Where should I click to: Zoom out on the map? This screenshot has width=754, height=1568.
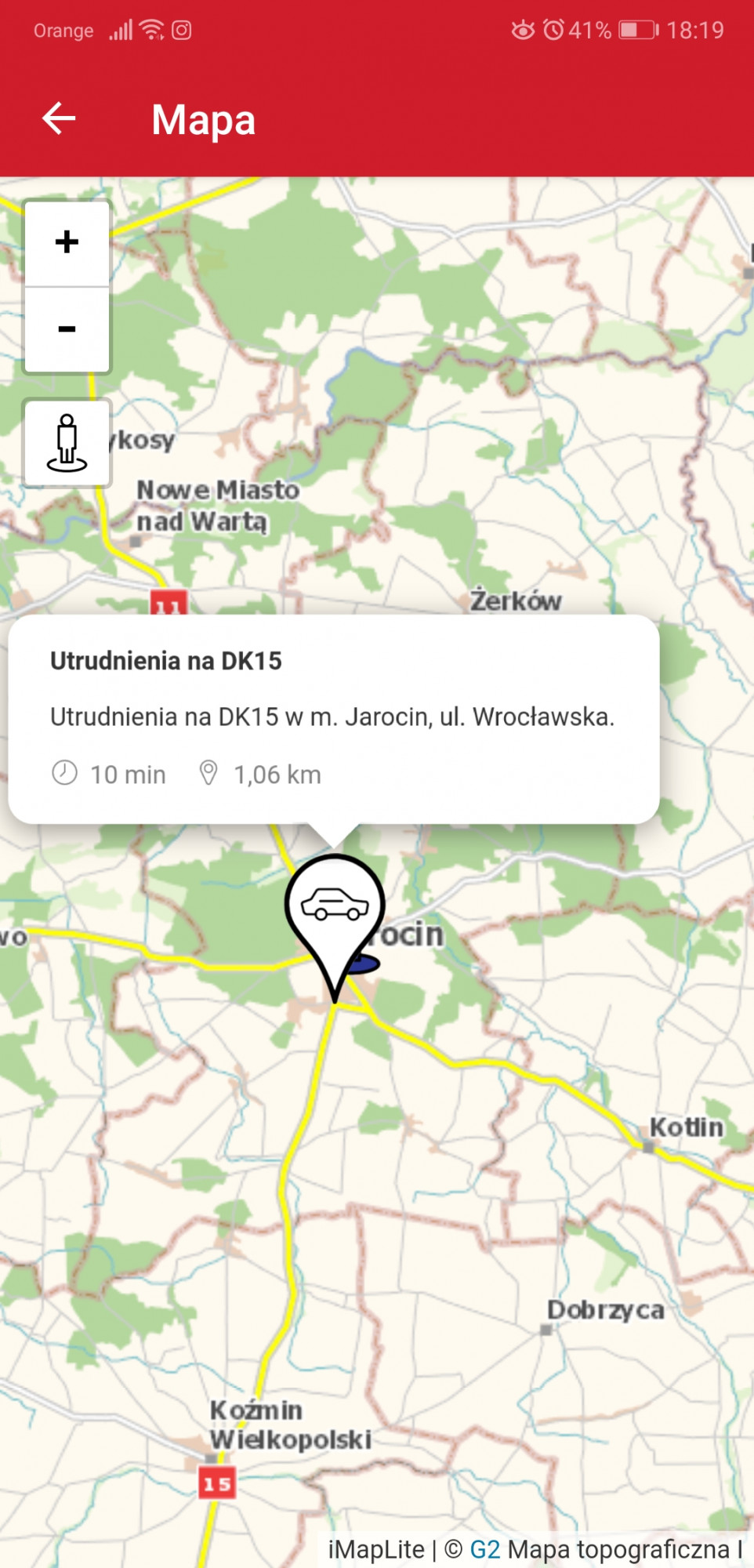(x=67, y=329)
